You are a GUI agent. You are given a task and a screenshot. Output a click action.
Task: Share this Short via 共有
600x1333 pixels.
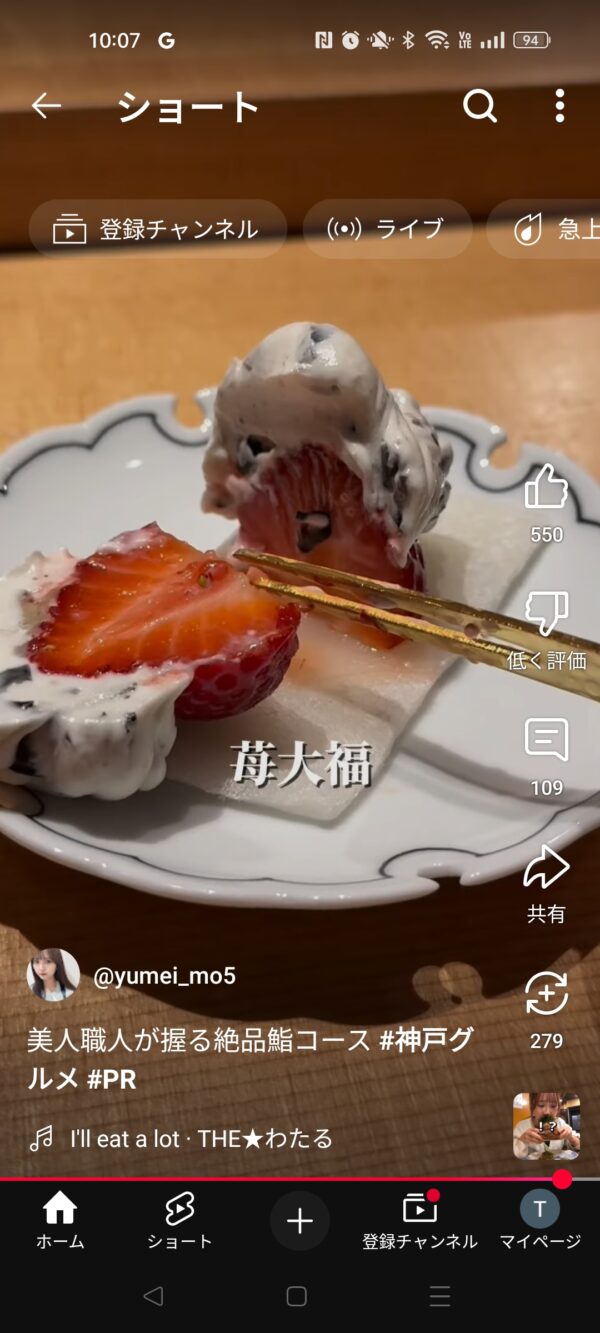[546, 868]
